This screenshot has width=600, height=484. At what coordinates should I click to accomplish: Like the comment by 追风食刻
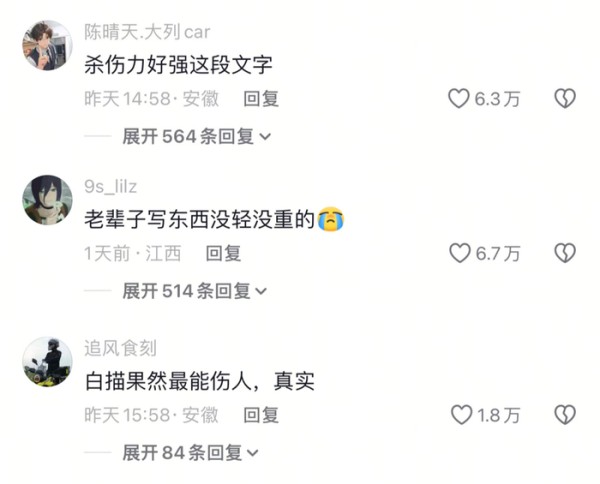pyautogui.click(x=459, y=414)
